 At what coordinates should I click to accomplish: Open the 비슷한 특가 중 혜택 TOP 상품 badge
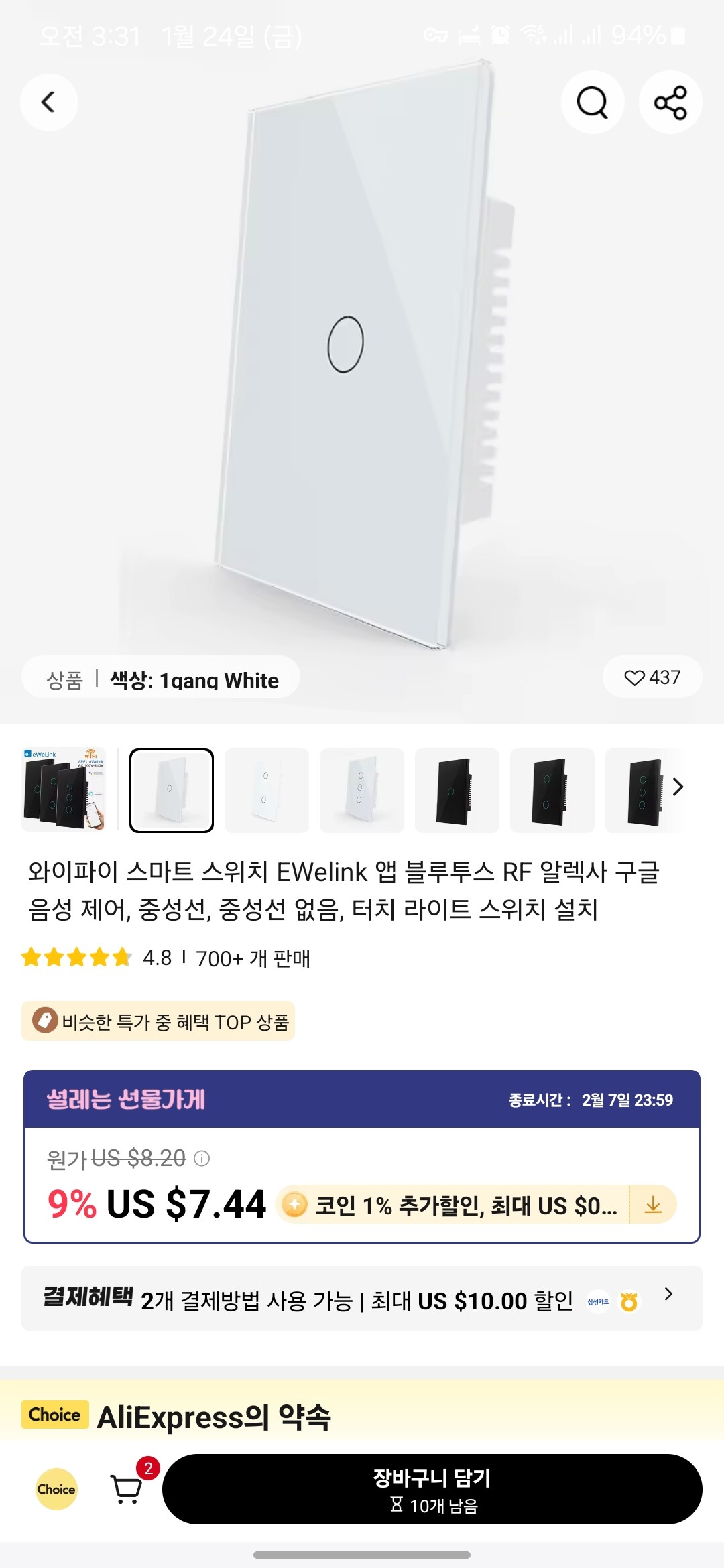[158, 1021]
